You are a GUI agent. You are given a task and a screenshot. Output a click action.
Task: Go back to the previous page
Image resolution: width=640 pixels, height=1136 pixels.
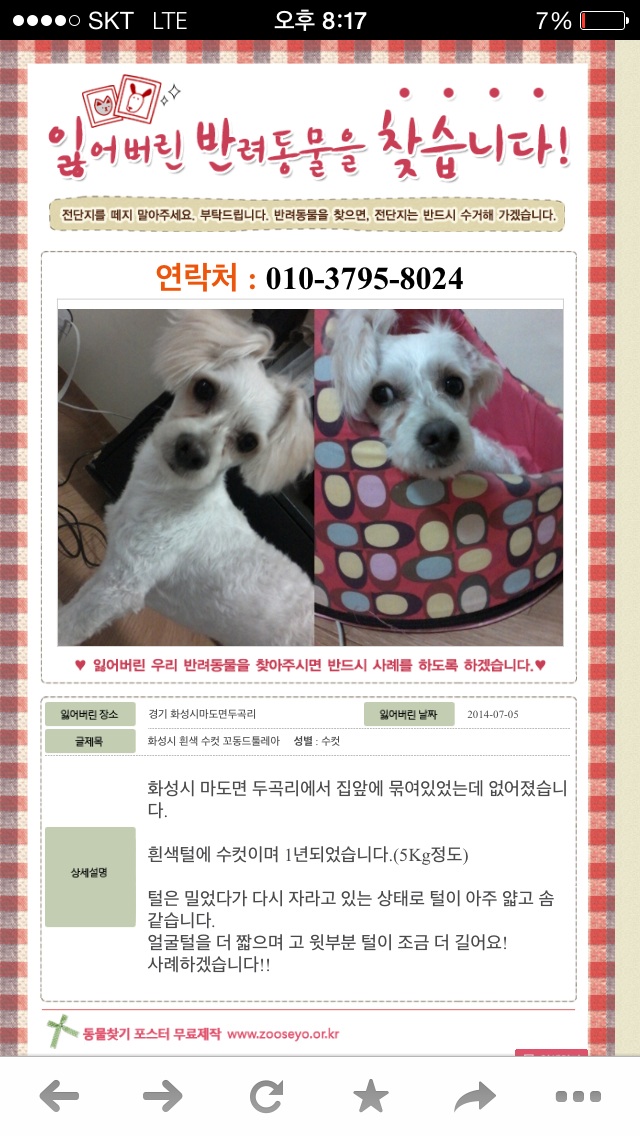(59, 1097)
